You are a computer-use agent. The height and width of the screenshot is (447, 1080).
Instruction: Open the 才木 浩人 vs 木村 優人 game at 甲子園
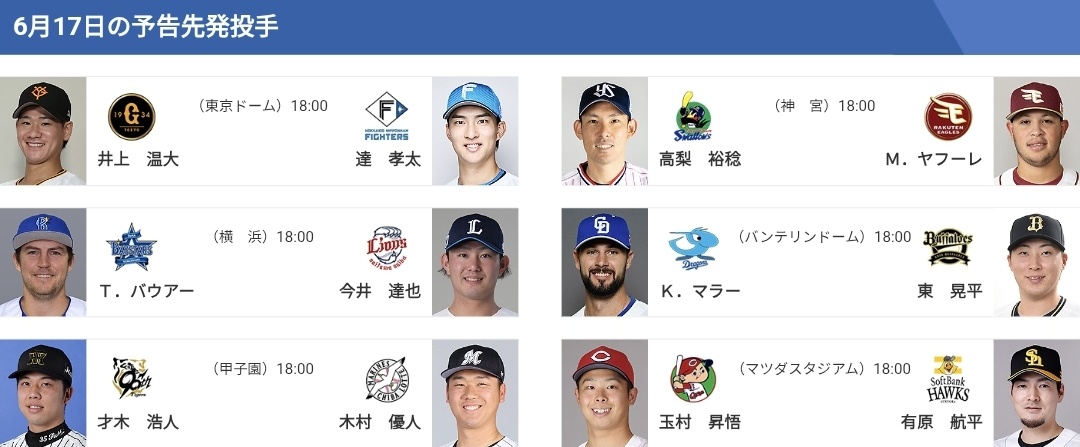click(259, 393)
